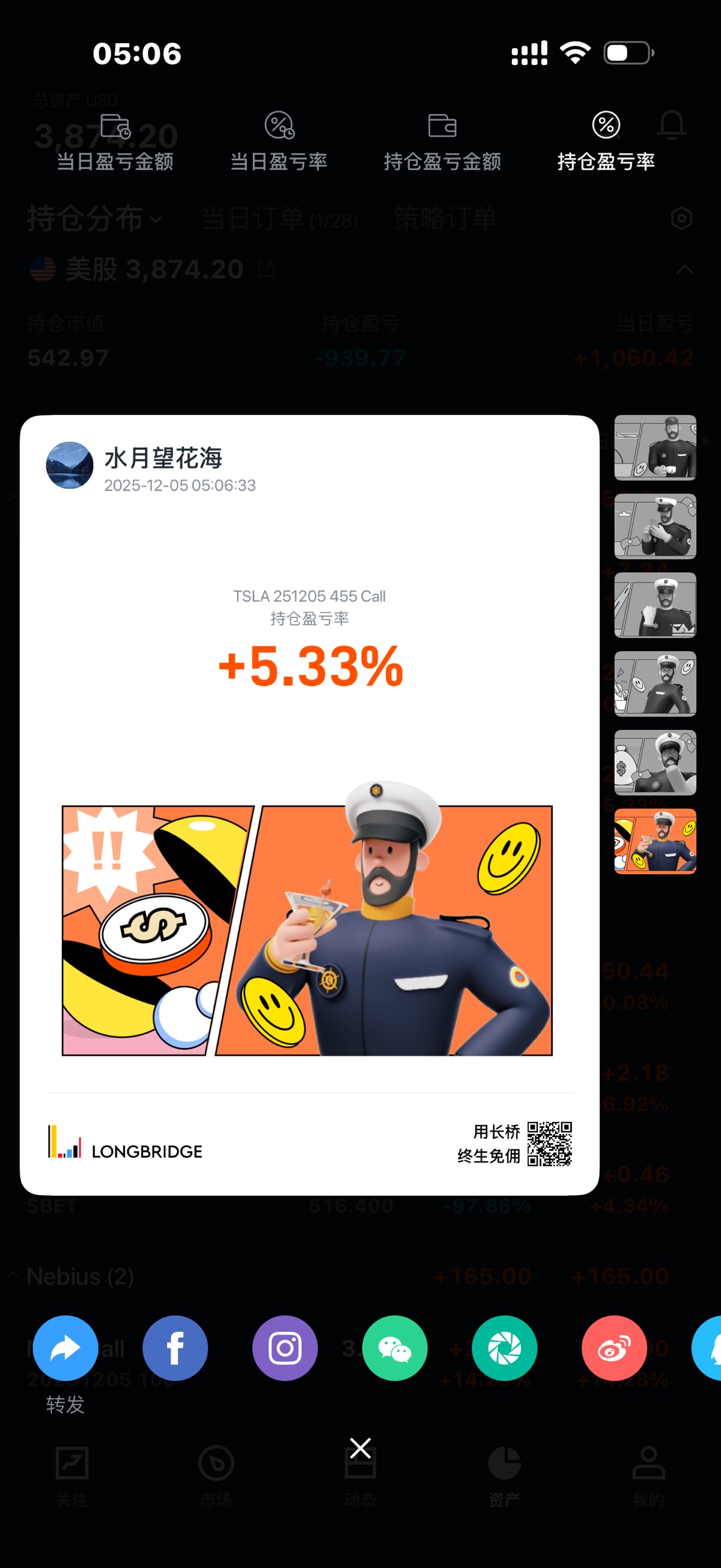Image resolution: width=721 pixels, height=1568 pixels.
Task: Choose the captain drinking coffee template
Action: pos(655,447)
